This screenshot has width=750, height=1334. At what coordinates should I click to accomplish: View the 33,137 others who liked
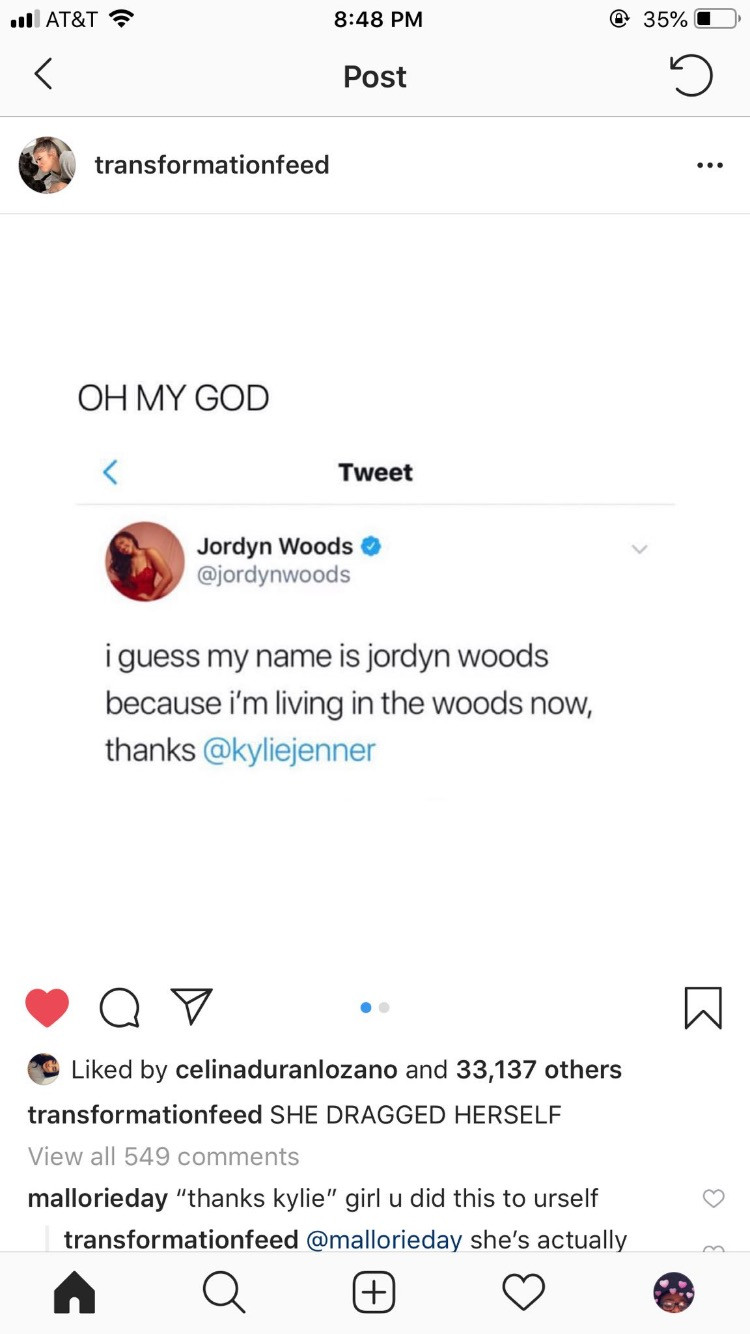pyautogui.click(x=539, y=1070)
